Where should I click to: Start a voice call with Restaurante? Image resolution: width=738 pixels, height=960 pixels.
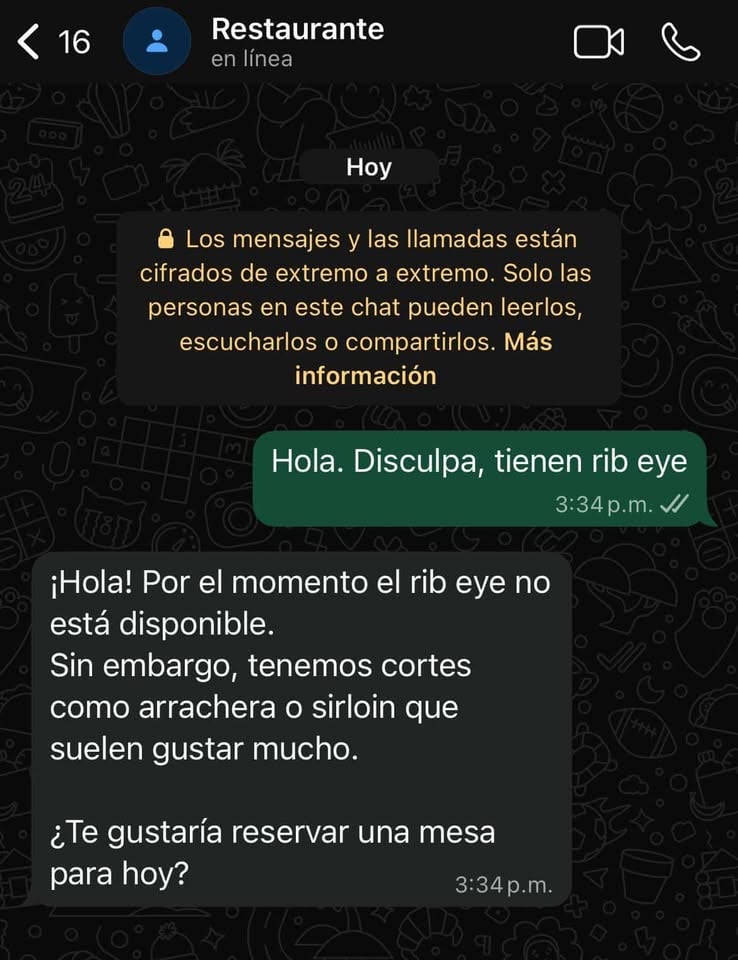coord(681,42)
